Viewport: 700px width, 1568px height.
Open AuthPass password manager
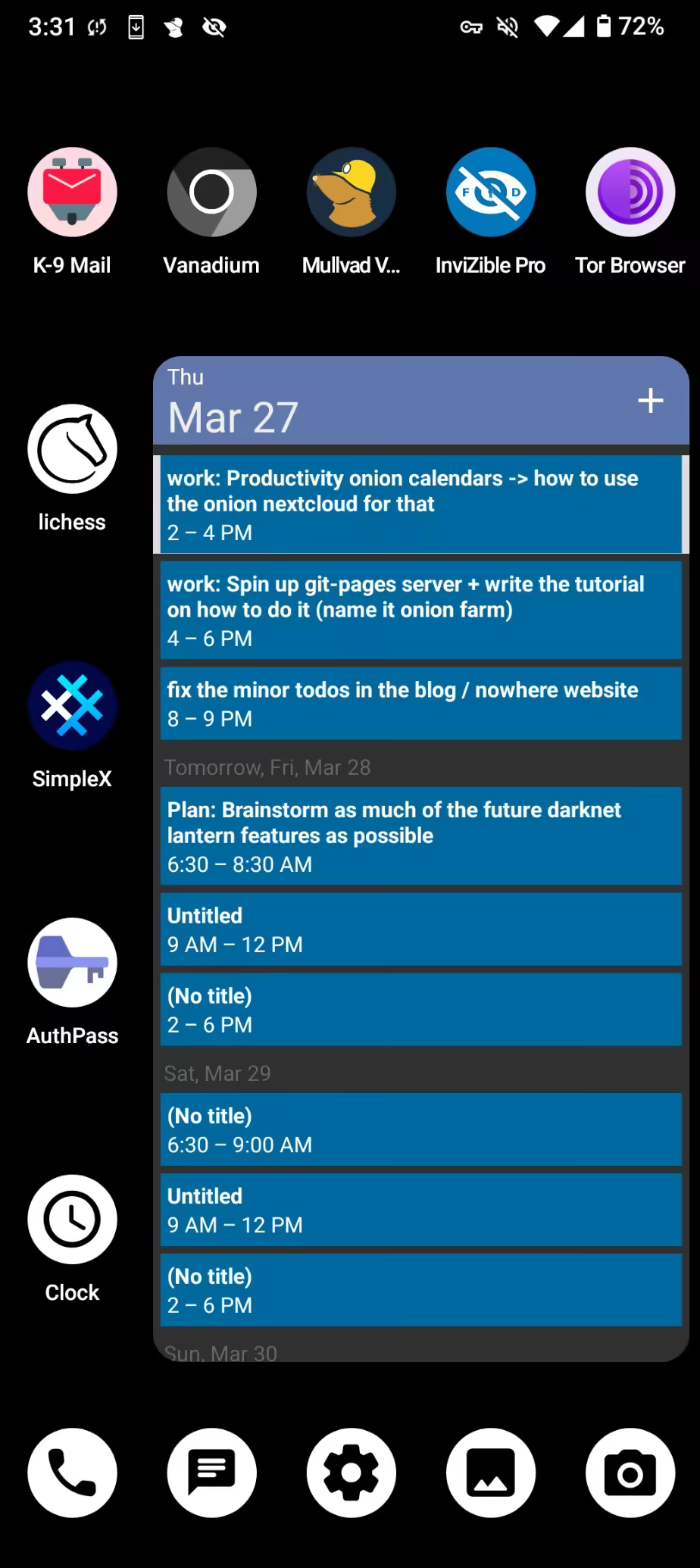[72, 963]
